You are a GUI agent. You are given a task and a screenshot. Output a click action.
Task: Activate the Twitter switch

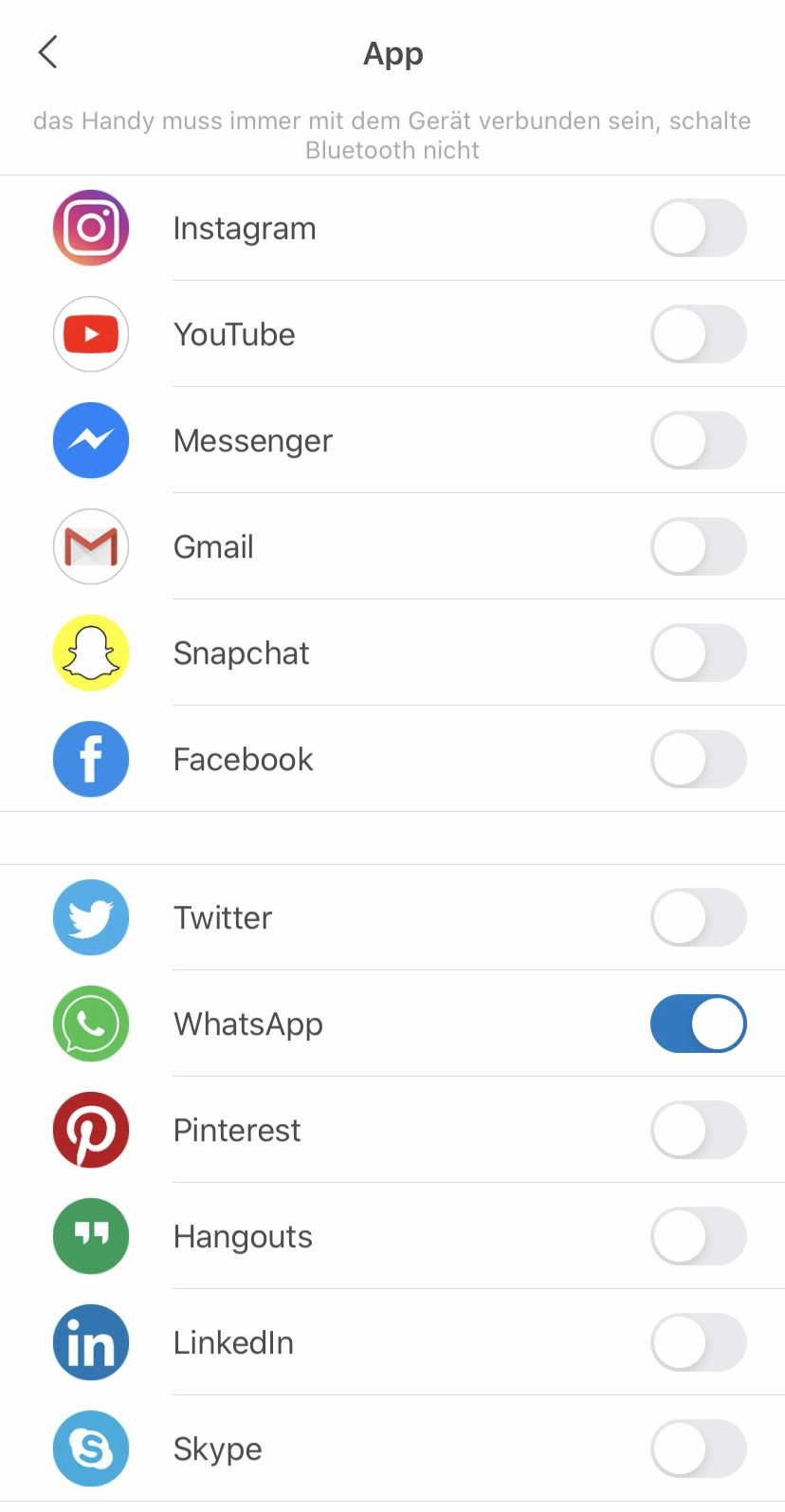(x=699, y=917)
